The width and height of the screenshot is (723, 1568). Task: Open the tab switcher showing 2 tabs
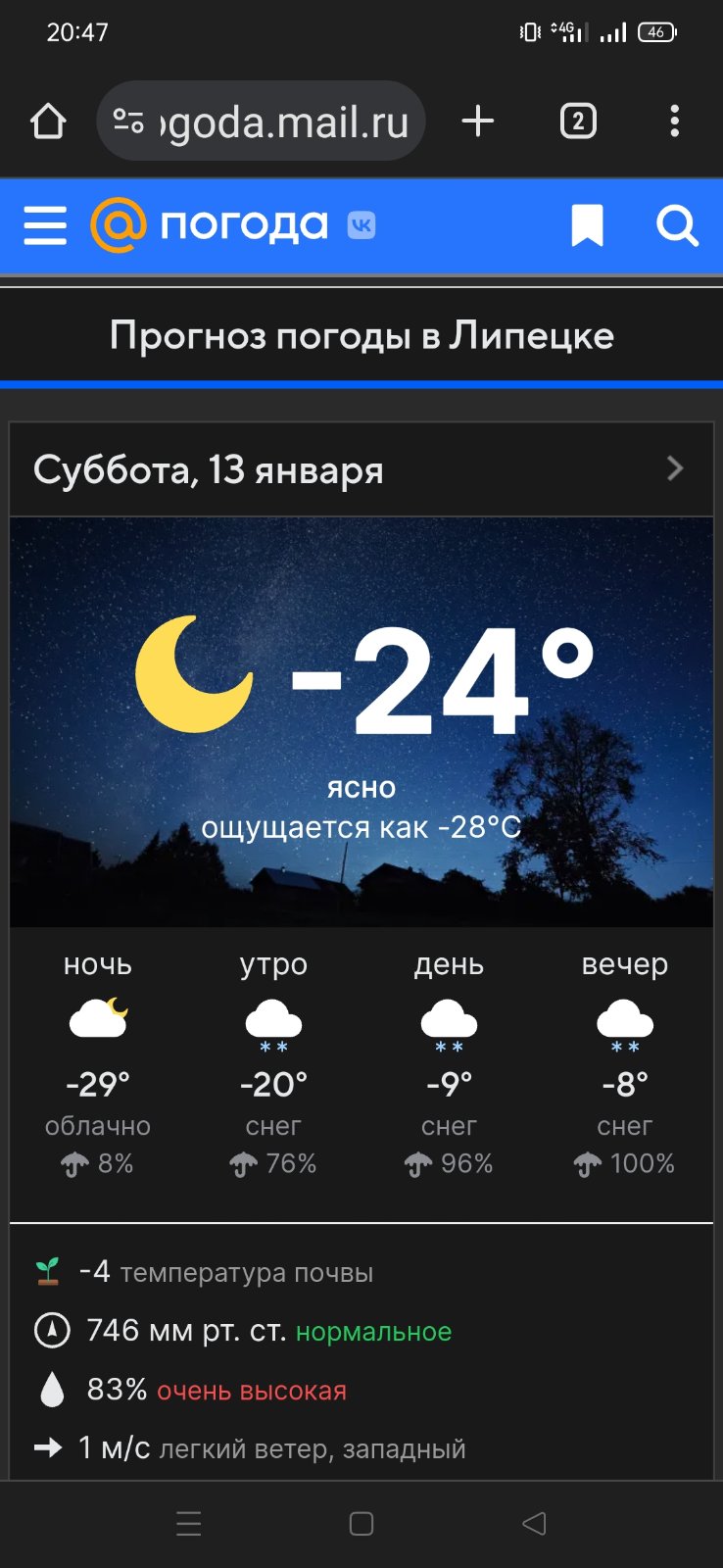pos(578,122)
